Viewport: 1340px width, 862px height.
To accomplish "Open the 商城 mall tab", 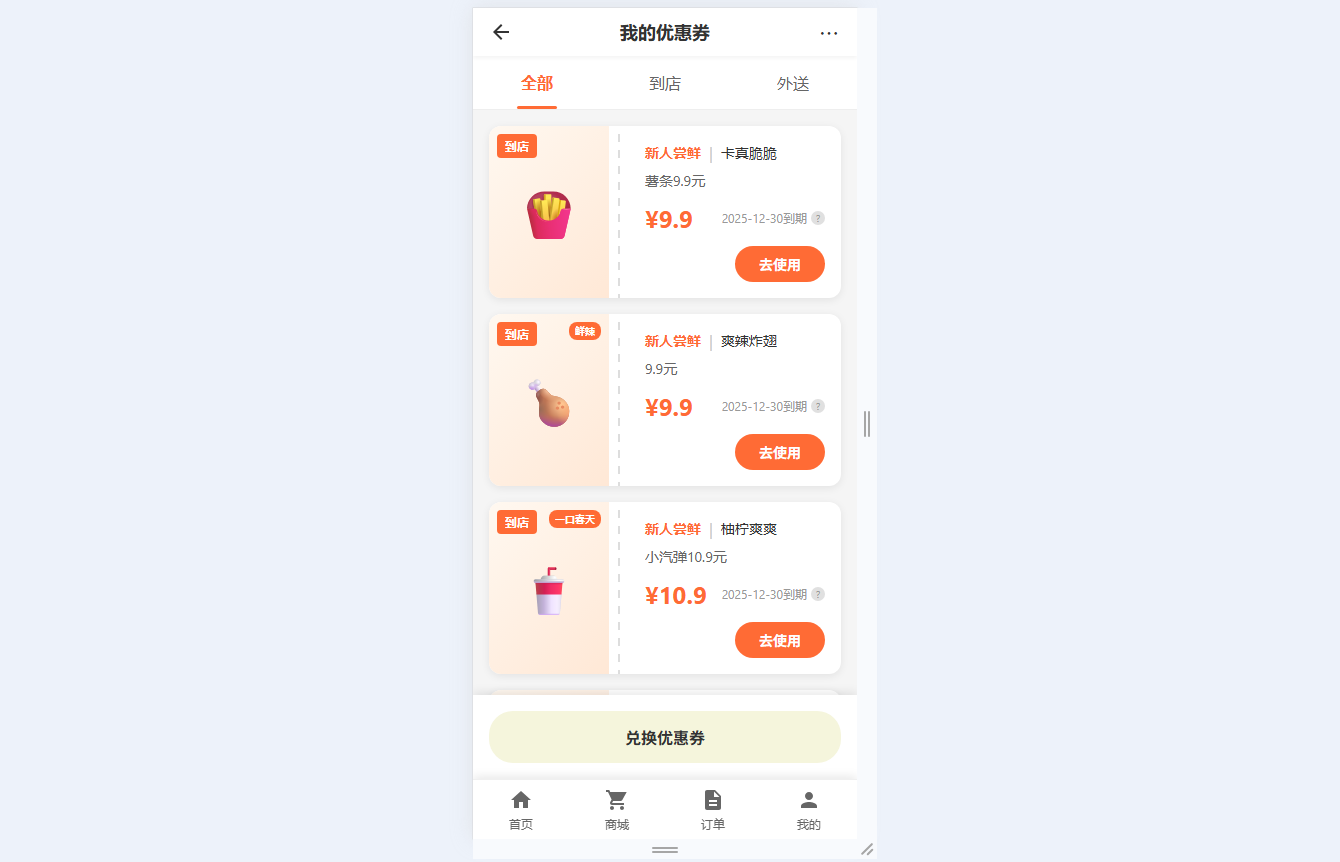I will (x=617, y=810).
